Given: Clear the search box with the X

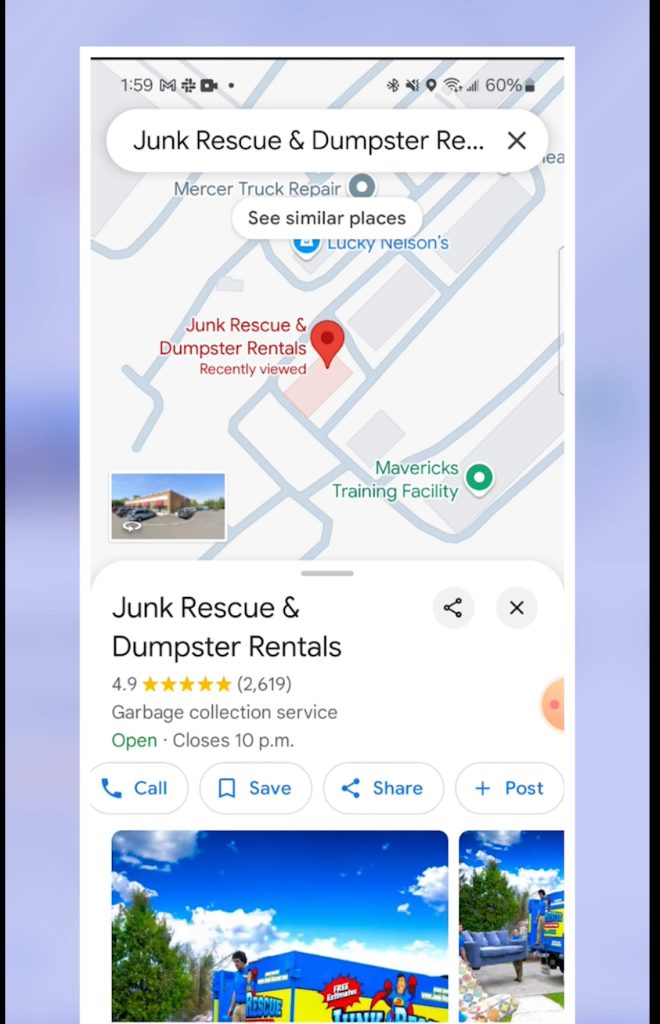Looking at the screenshot, I should (x=516, y=141).
